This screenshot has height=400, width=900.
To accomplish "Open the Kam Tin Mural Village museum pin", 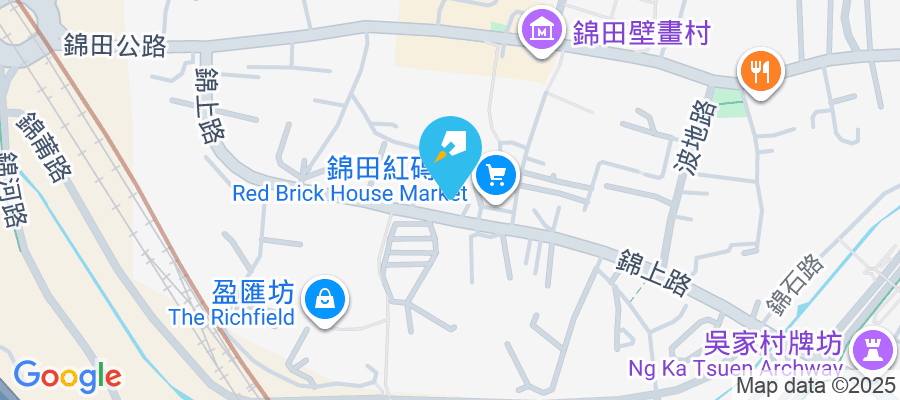I will (x=541, y=30).
